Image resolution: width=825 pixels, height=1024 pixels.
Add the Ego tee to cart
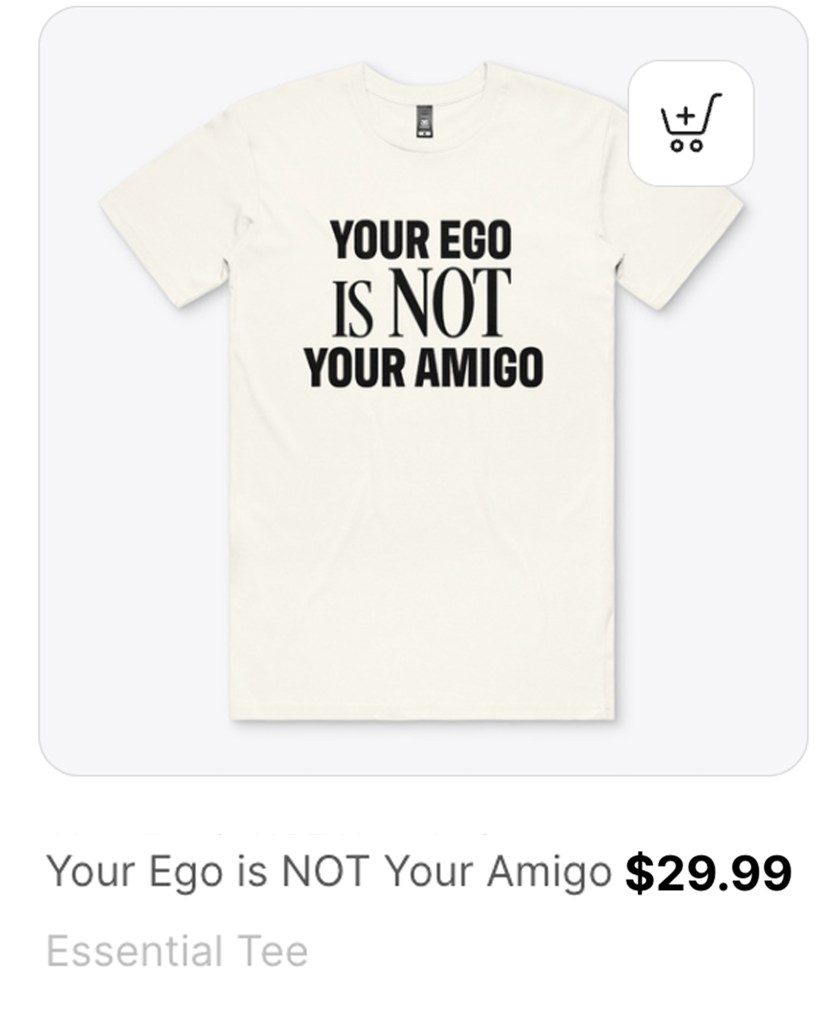pyautogui.click(x=690, y=124)
